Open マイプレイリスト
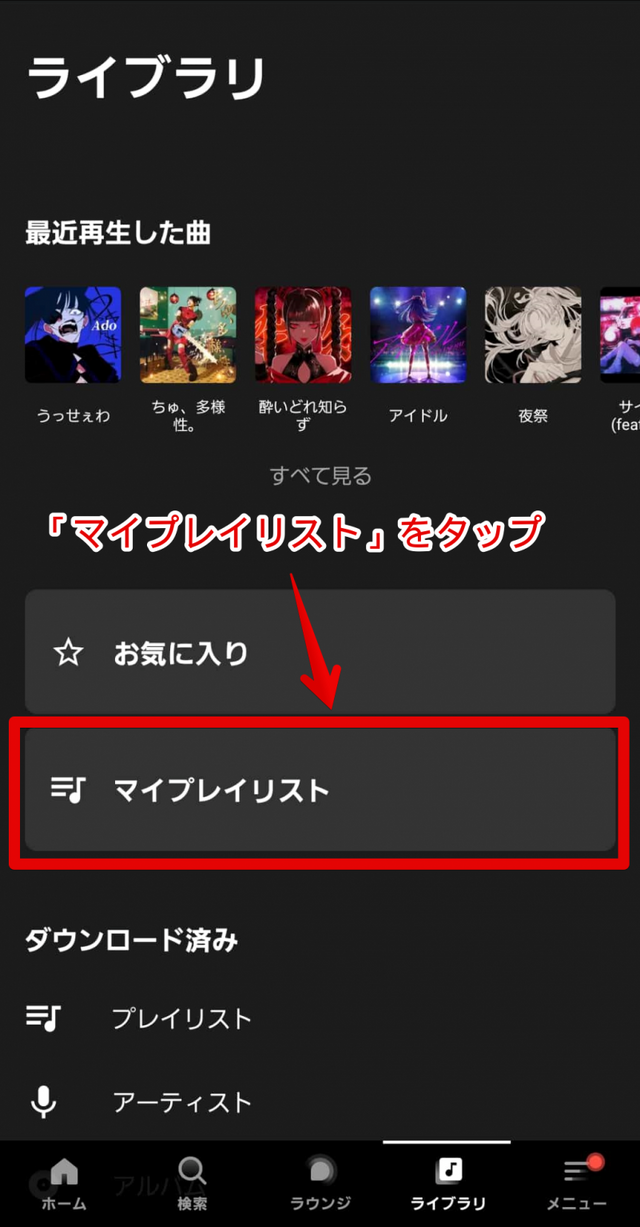The width and height of the screenshot is (640, 1227). point(320,791)
